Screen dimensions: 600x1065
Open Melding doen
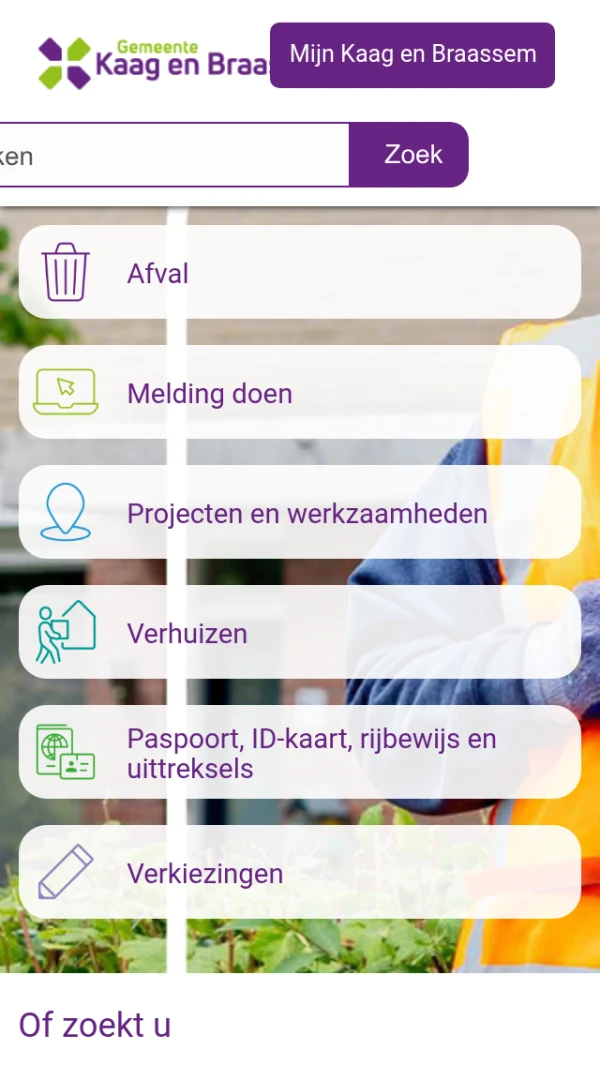(300, 392)
